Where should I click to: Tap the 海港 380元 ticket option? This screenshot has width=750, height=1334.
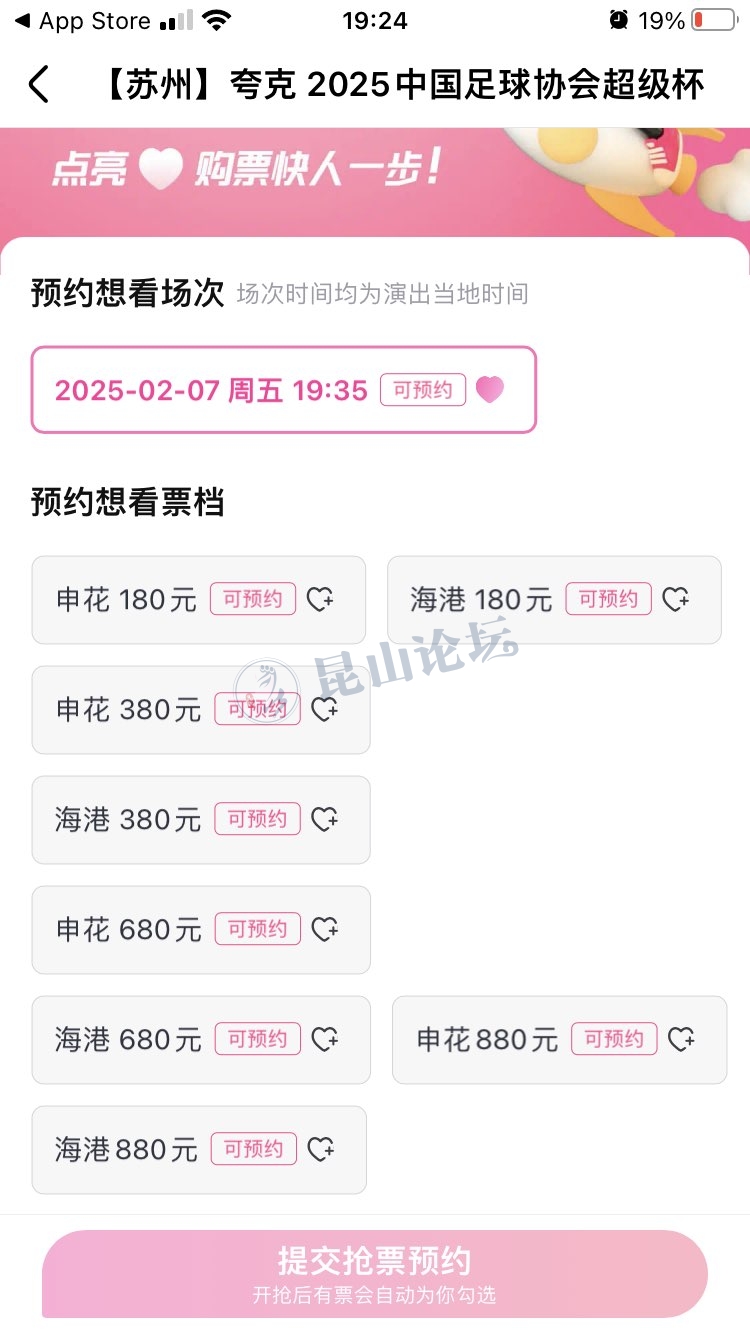coord(200,820)
